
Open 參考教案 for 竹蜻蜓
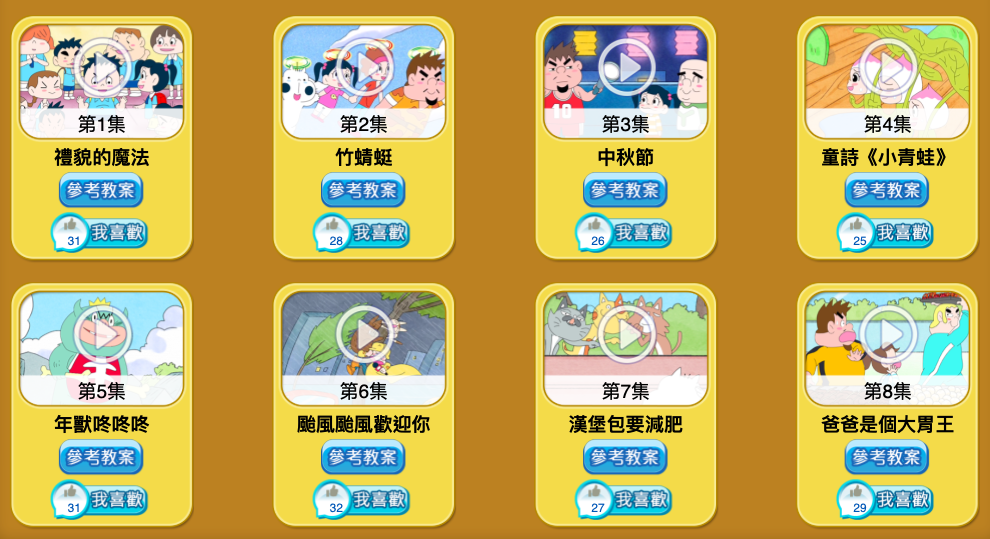pos(363,190)
